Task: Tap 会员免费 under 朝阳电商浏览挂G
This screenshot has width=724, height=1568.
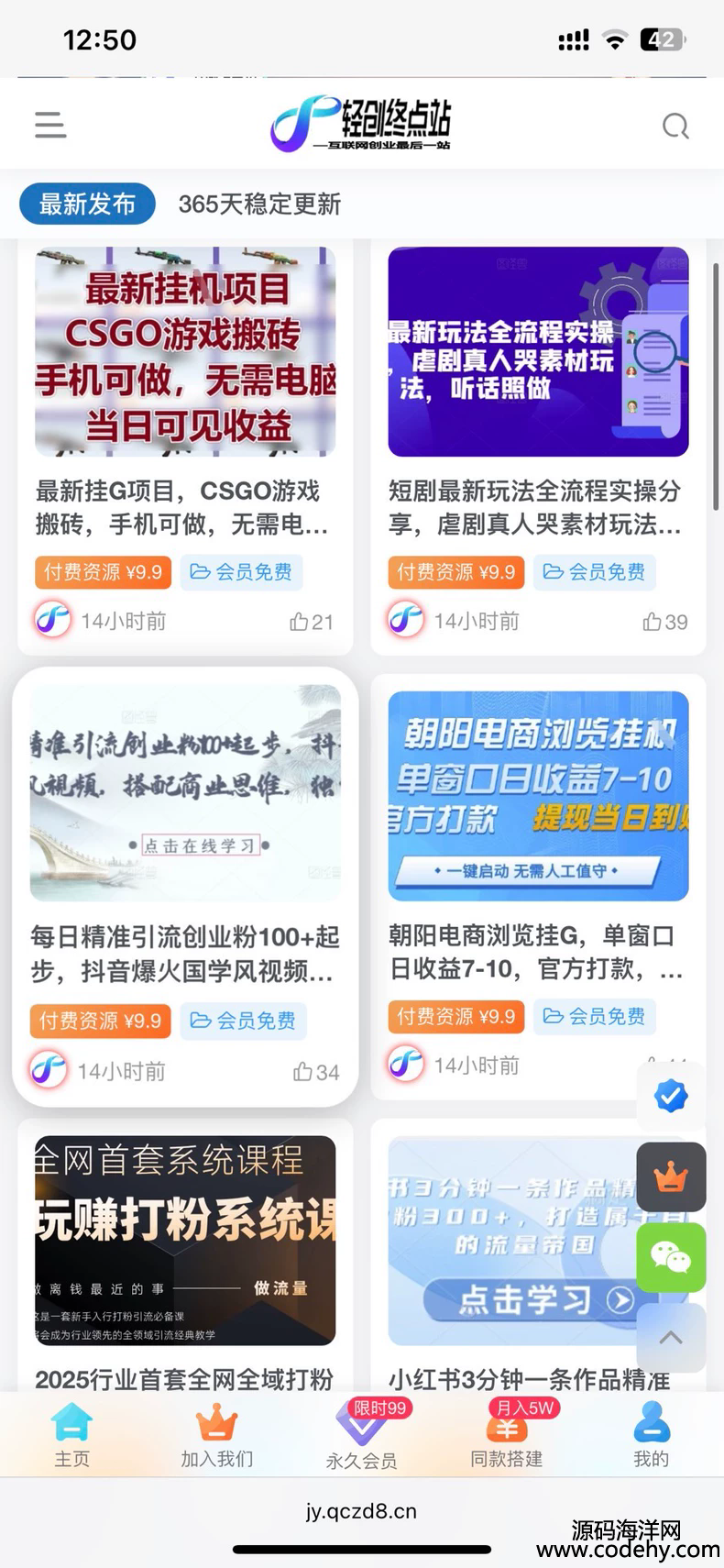Action: pyautogui.click(x=595, y=1016)
